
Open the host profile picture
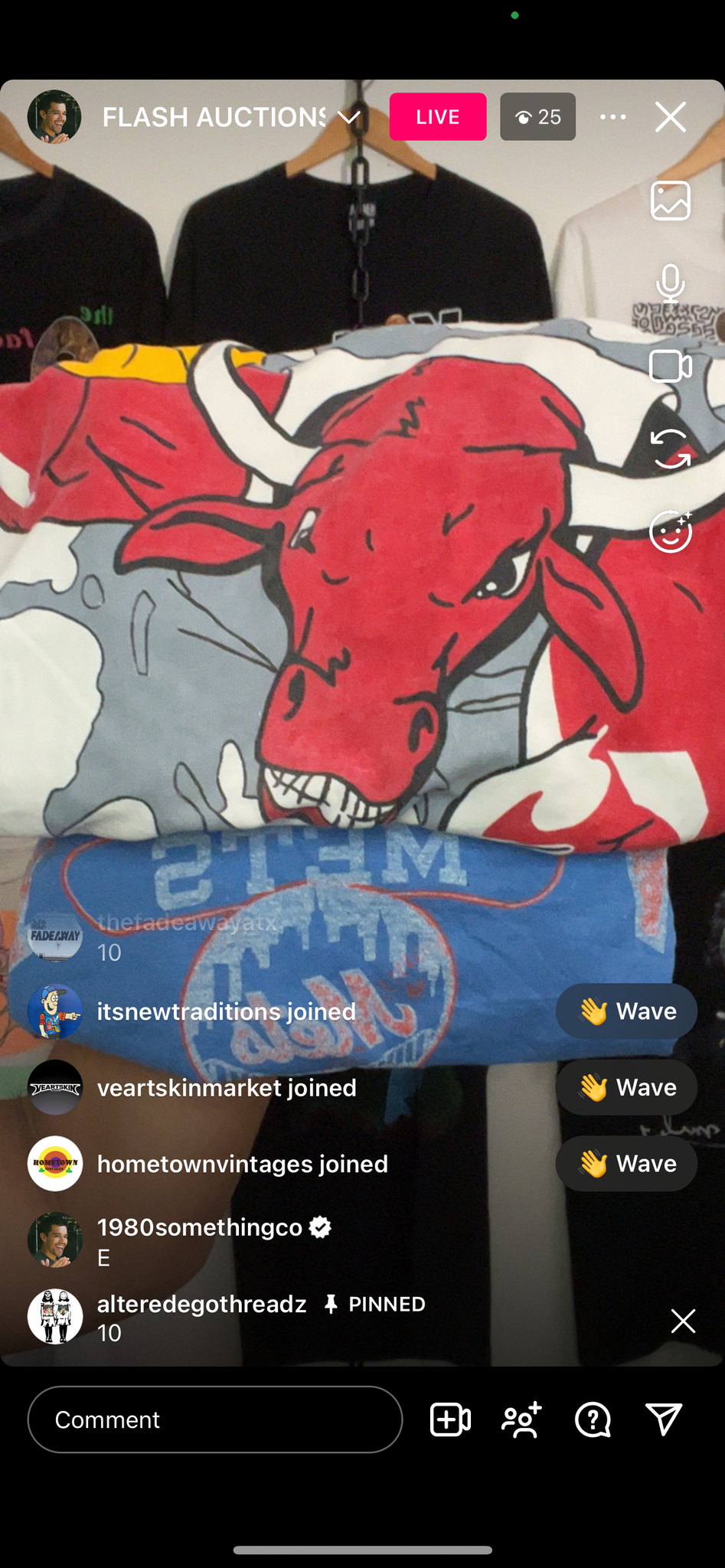(54, 117)
